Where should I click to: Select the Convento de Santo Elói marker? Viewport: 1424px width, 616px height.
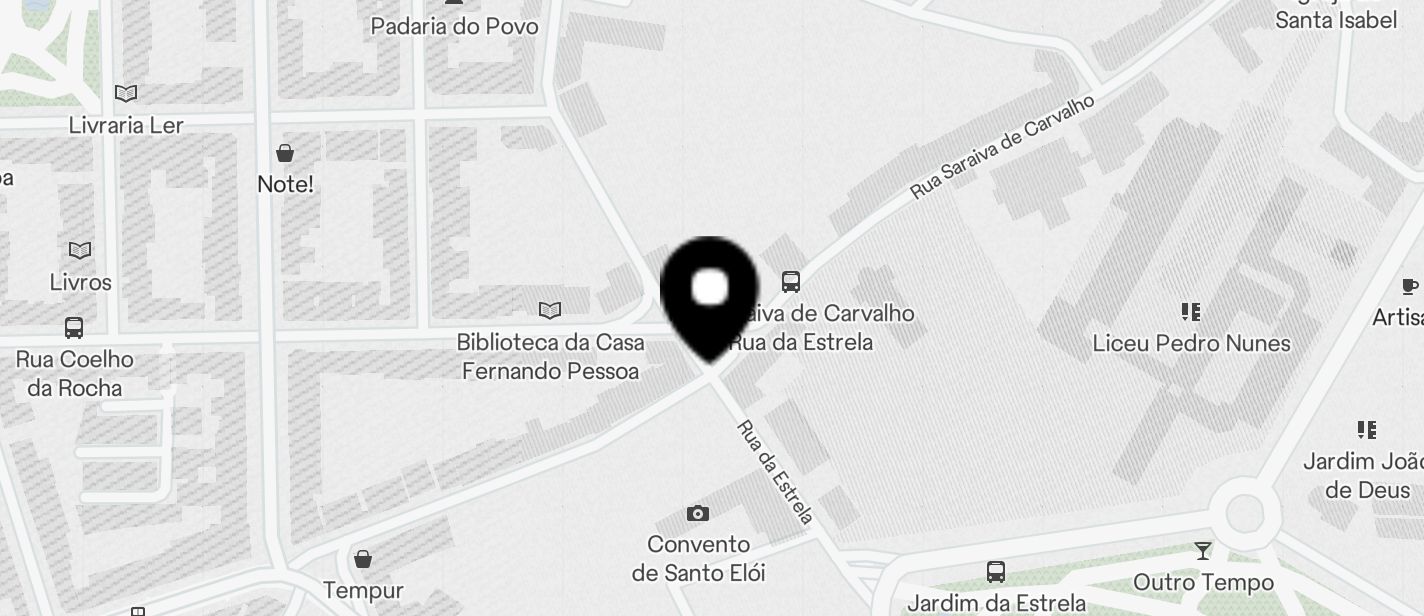click(698, 514)
